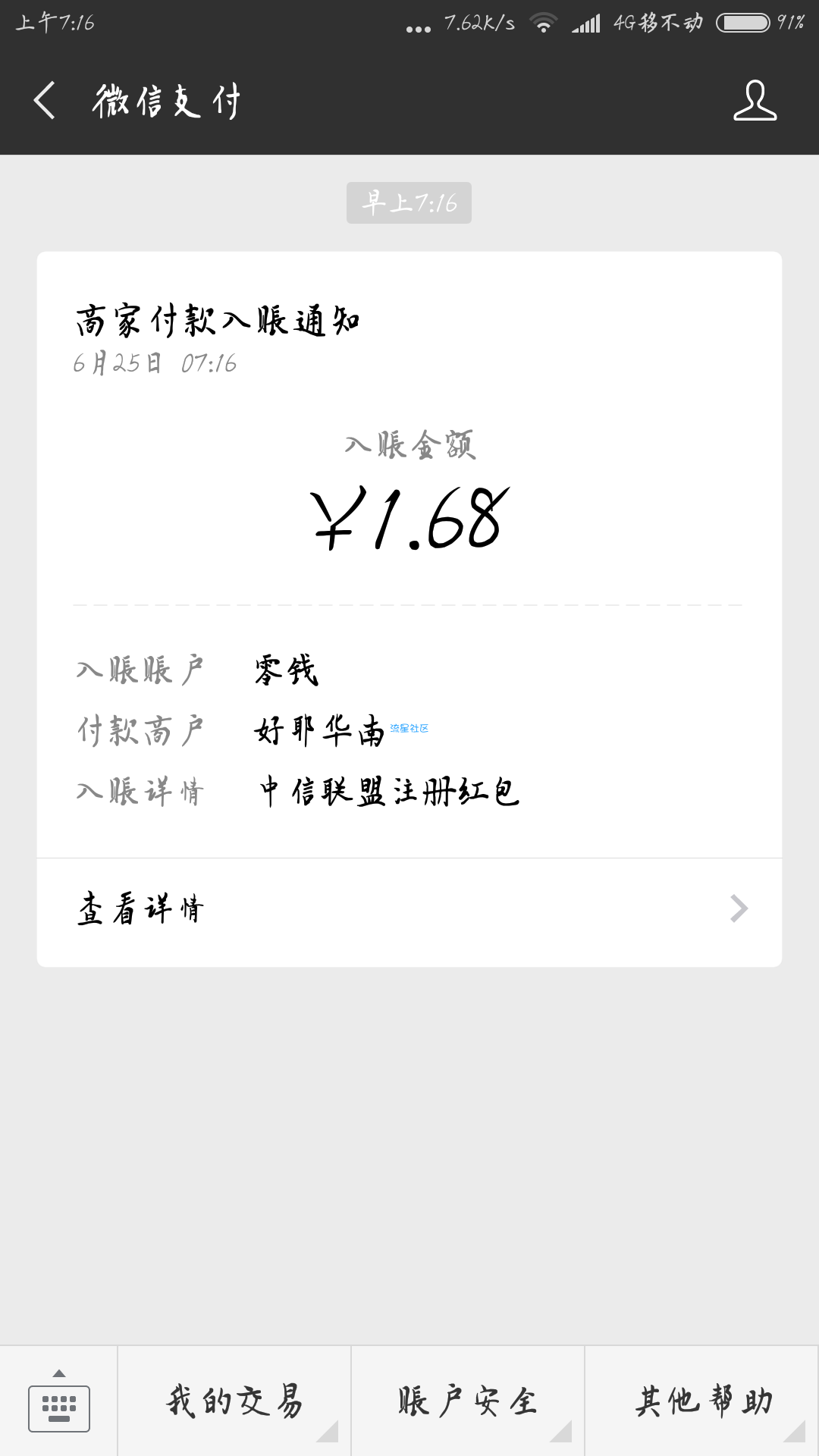
Task: Open 其他帮助 menu
Action: pyautogui.click(x=702, y=1401)
